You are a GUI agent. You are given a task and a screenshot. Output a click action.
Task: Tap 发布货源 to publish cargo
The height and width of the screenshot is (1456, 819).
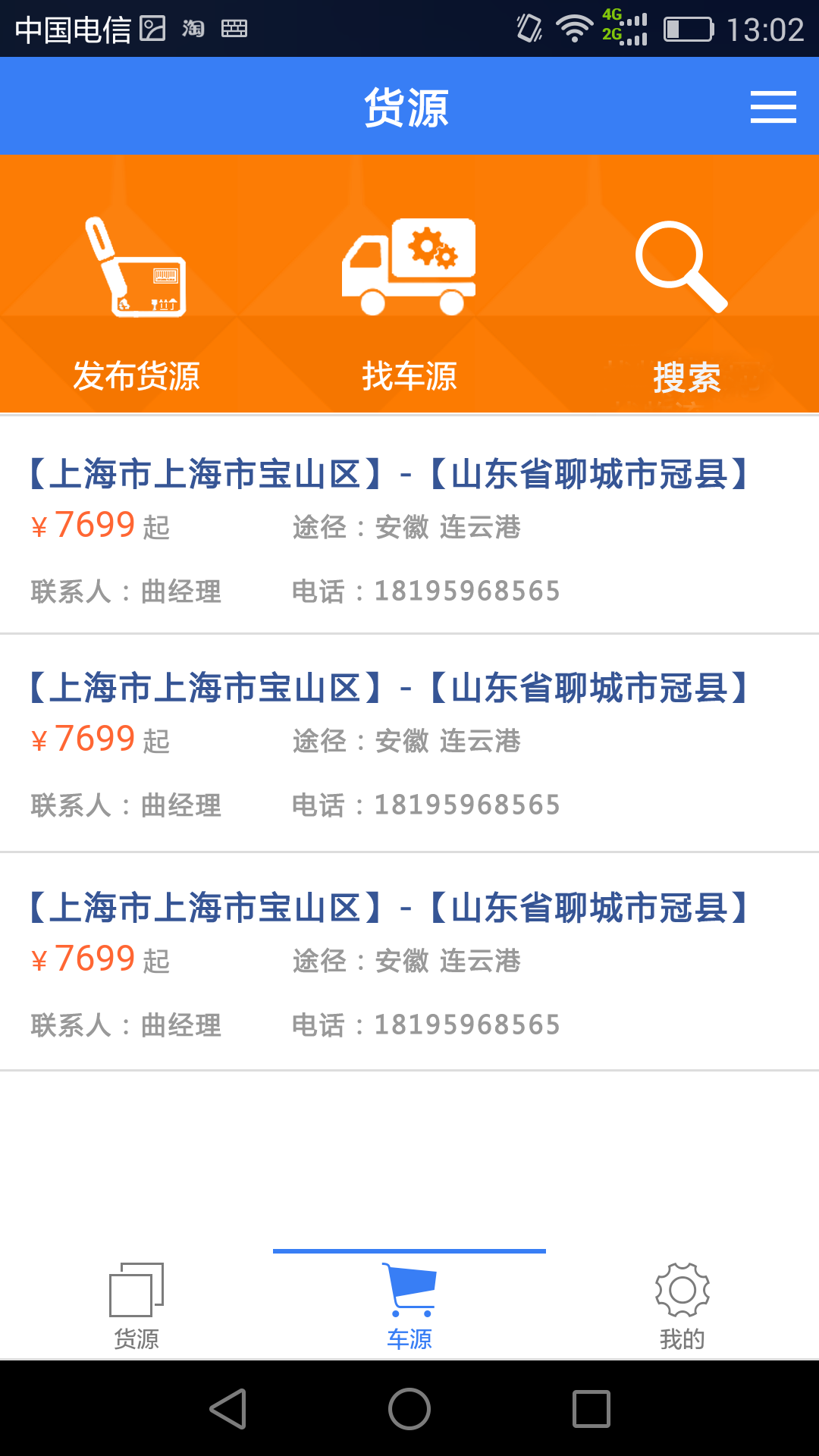[136, 305]
